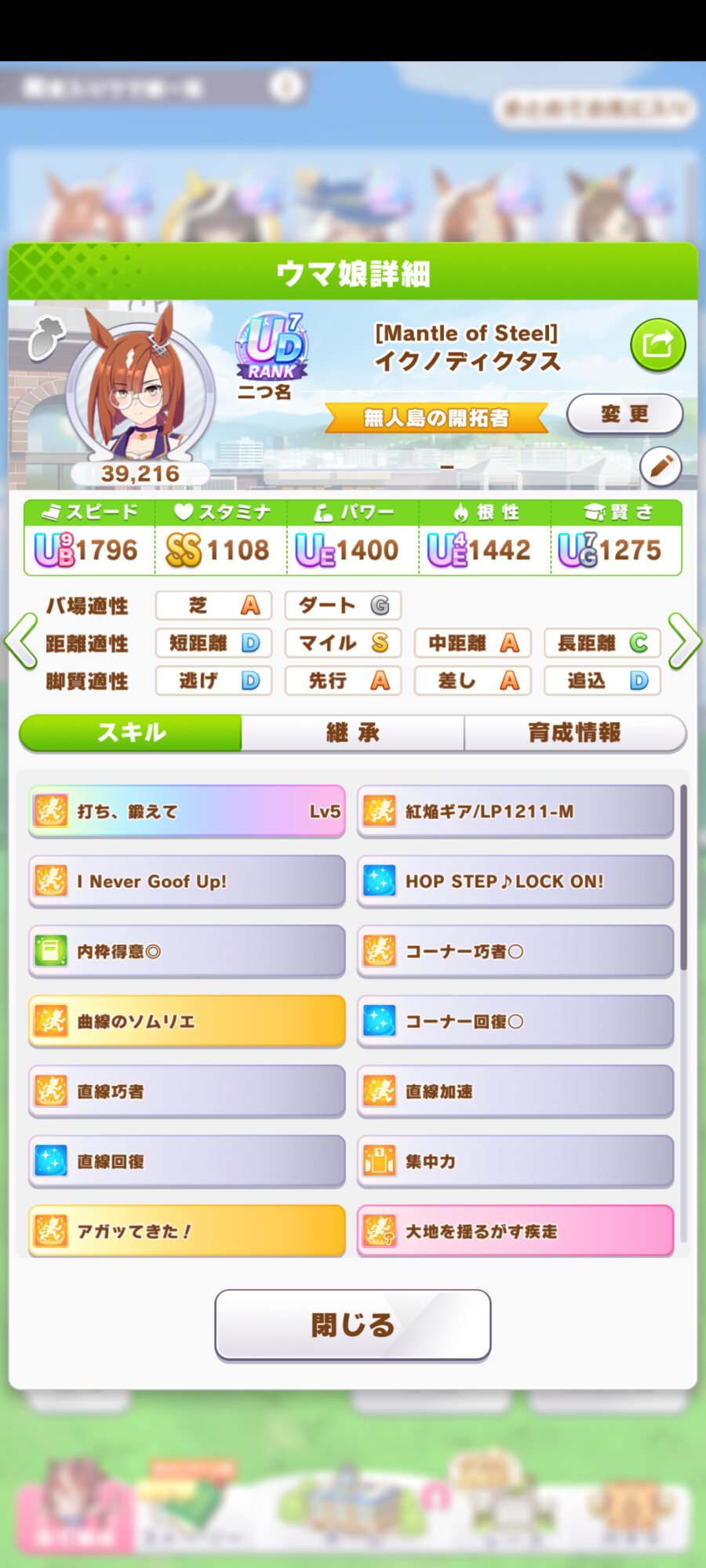706x1568 pixels.
Task: Go to the next character with the right arrow
Action: pyautogui.click(x=684, y=641)
